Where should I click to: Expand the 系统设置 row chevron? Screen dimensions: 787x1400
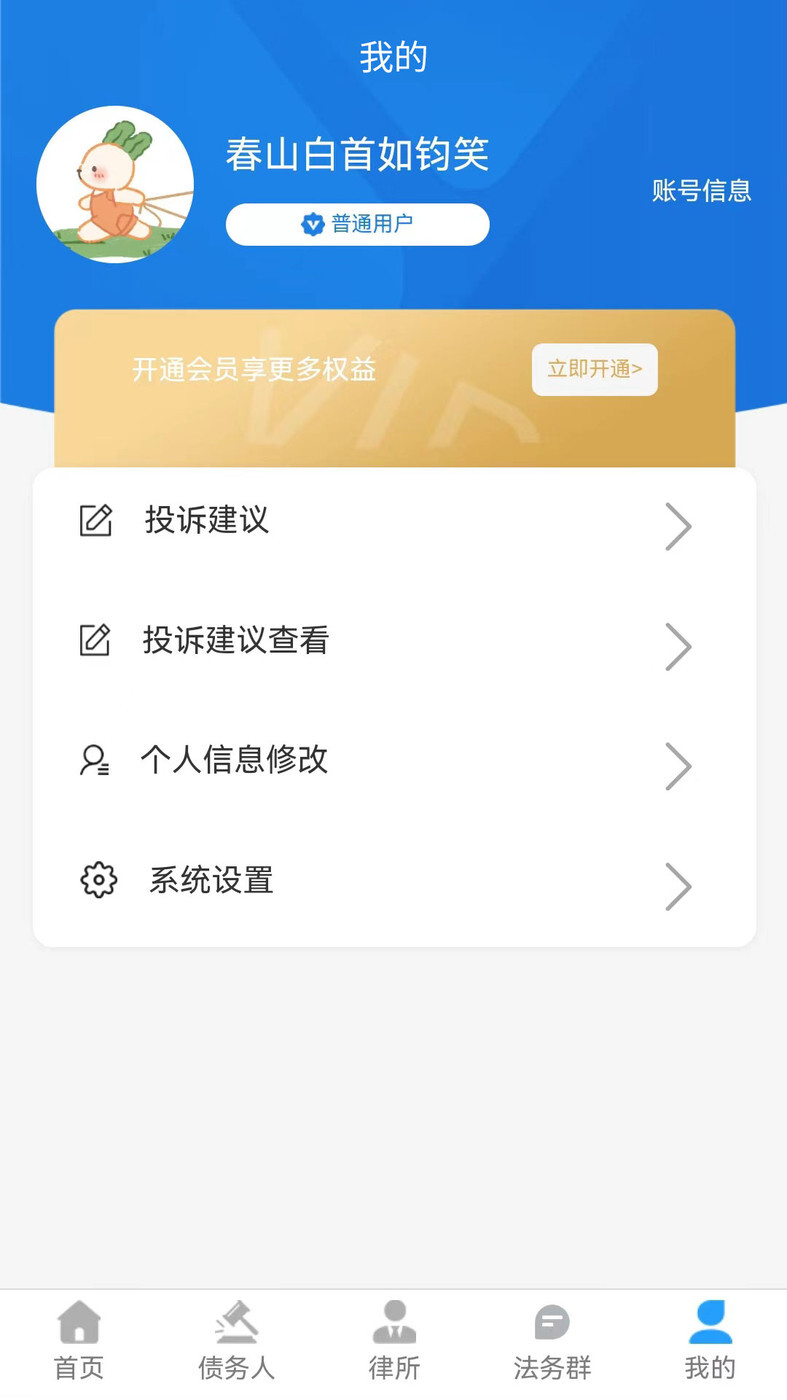pos(679,886)
